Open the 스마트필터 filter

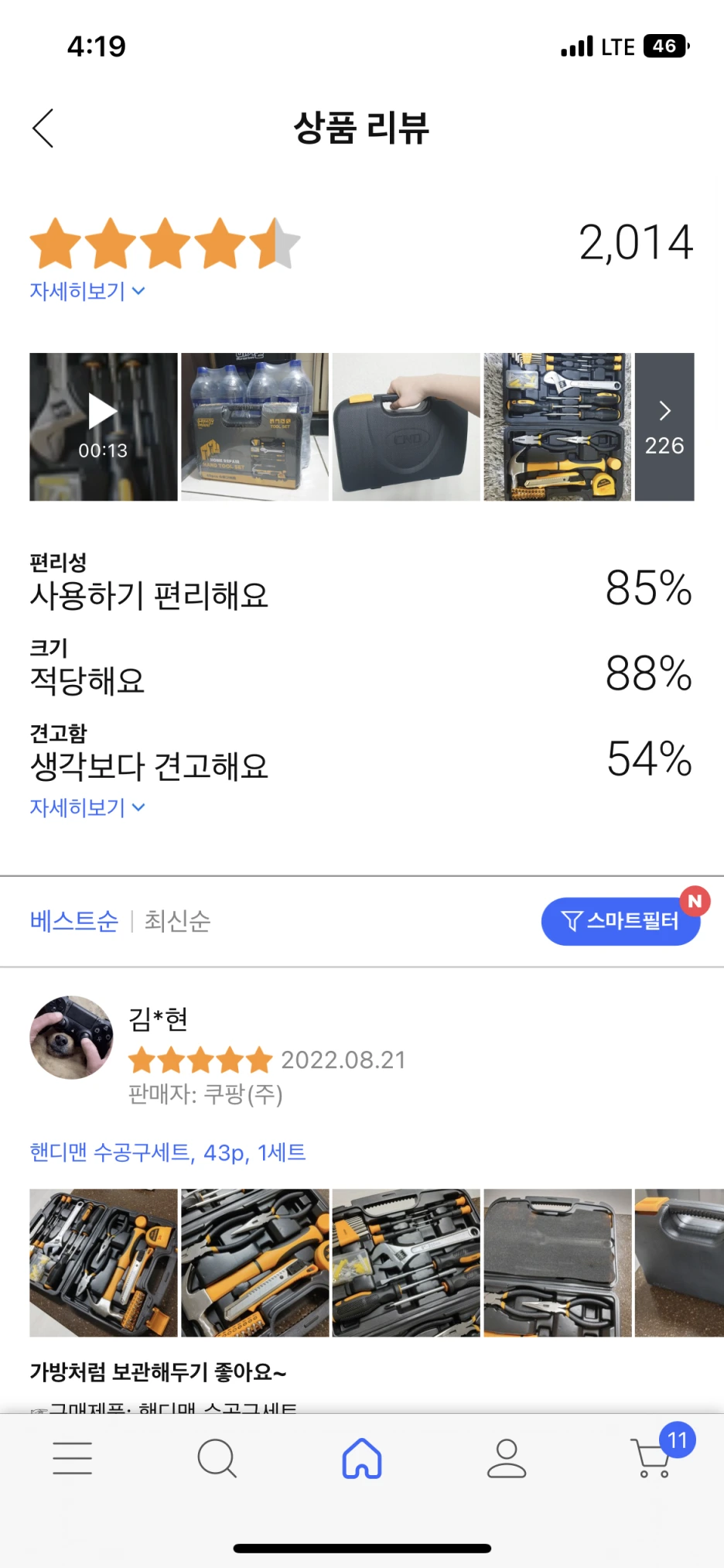pos(620,921)
